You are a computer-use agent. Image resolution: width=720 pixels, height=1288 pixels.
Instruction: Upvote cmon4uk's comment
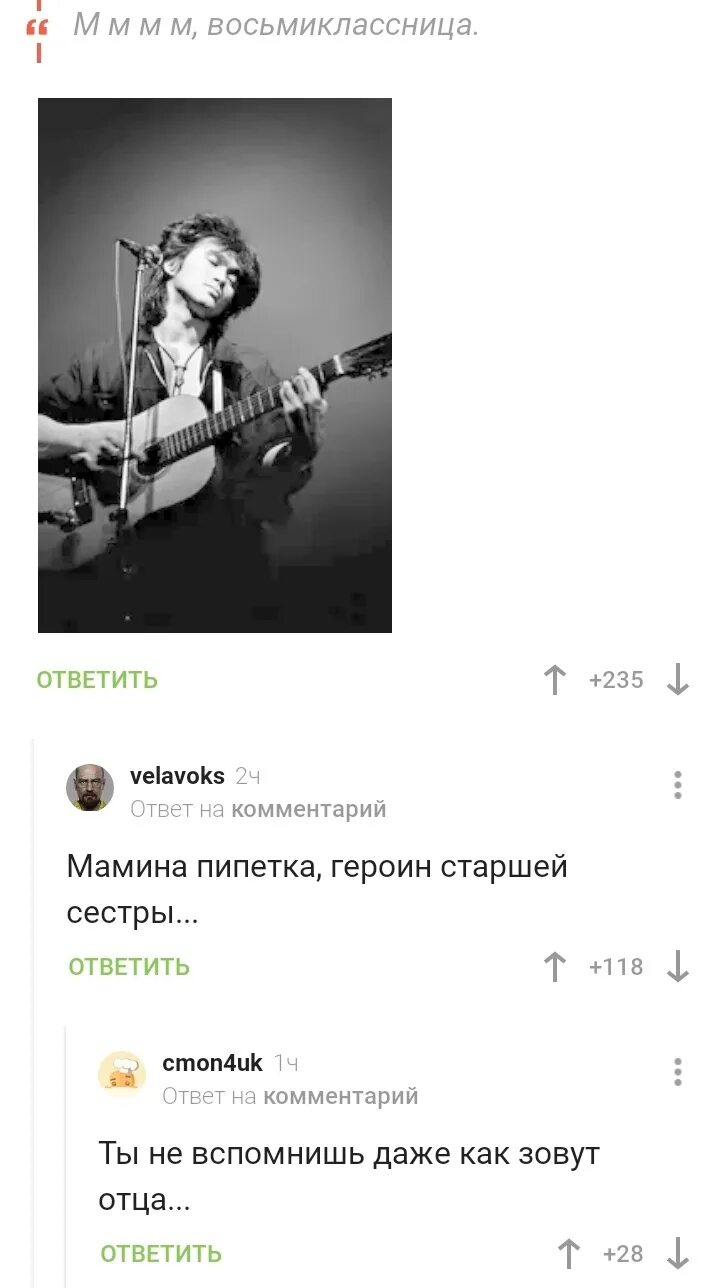(x=568, y=1254)
